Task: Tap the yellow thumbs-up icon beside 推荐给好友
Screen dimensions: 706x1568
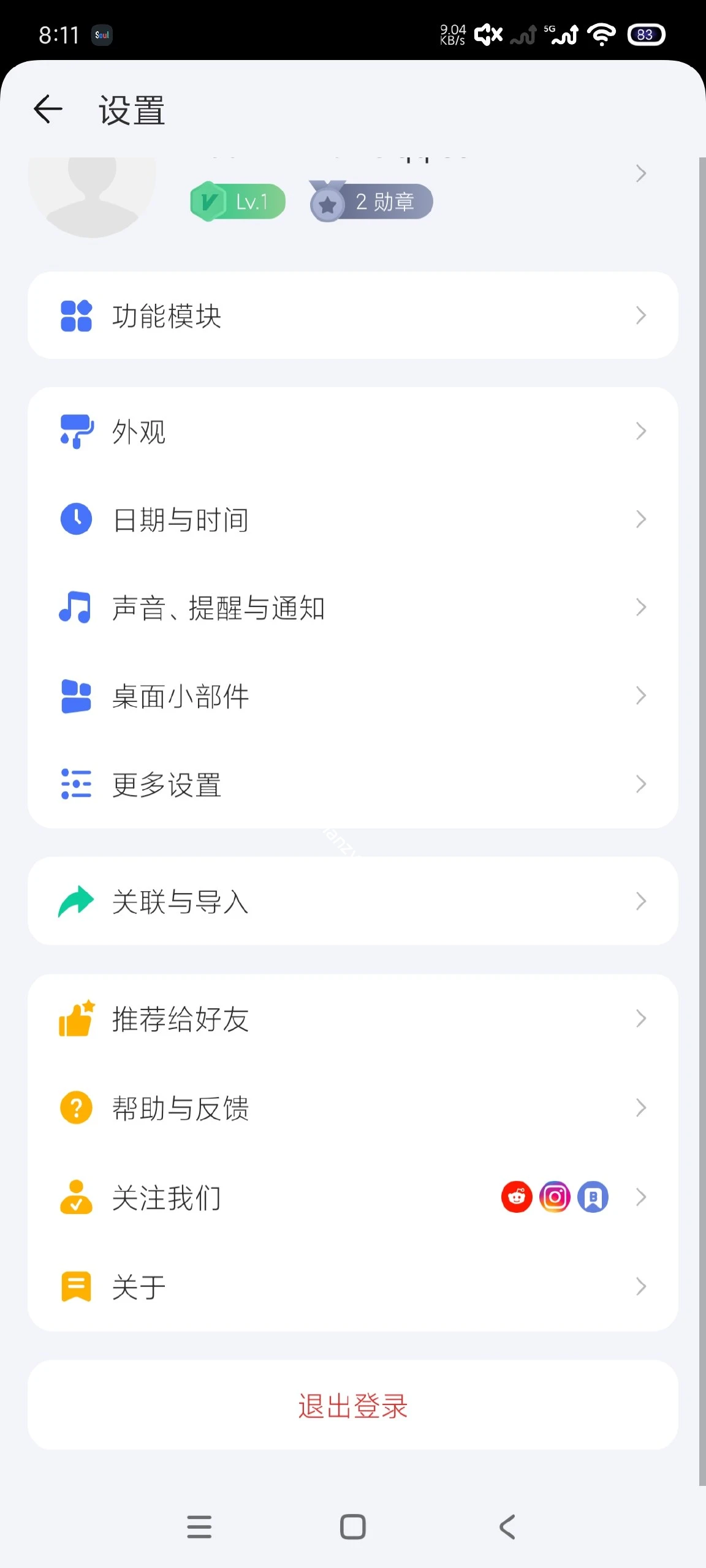Action: coord(75,1018)
